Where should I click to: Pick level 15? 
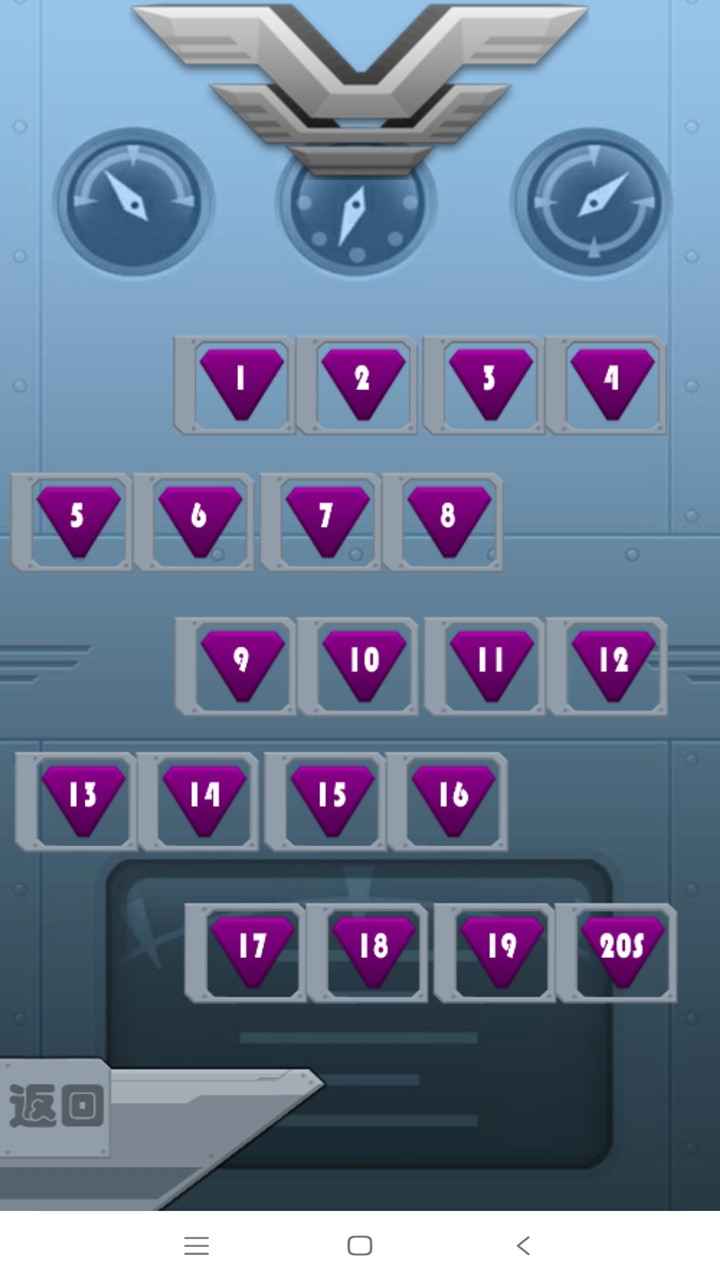(x=332, y=799)
